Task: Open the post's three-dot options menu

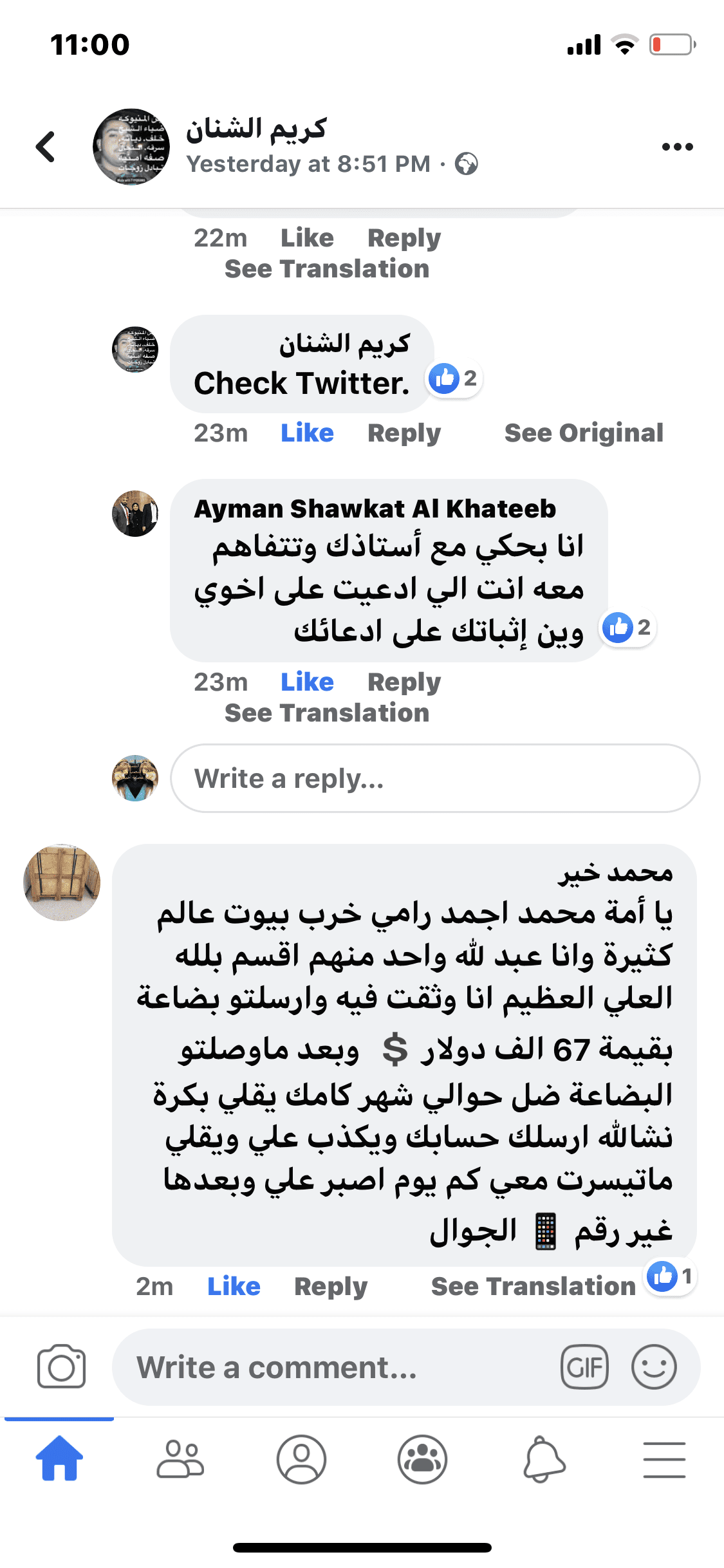Action: click(x=677, y=147)
